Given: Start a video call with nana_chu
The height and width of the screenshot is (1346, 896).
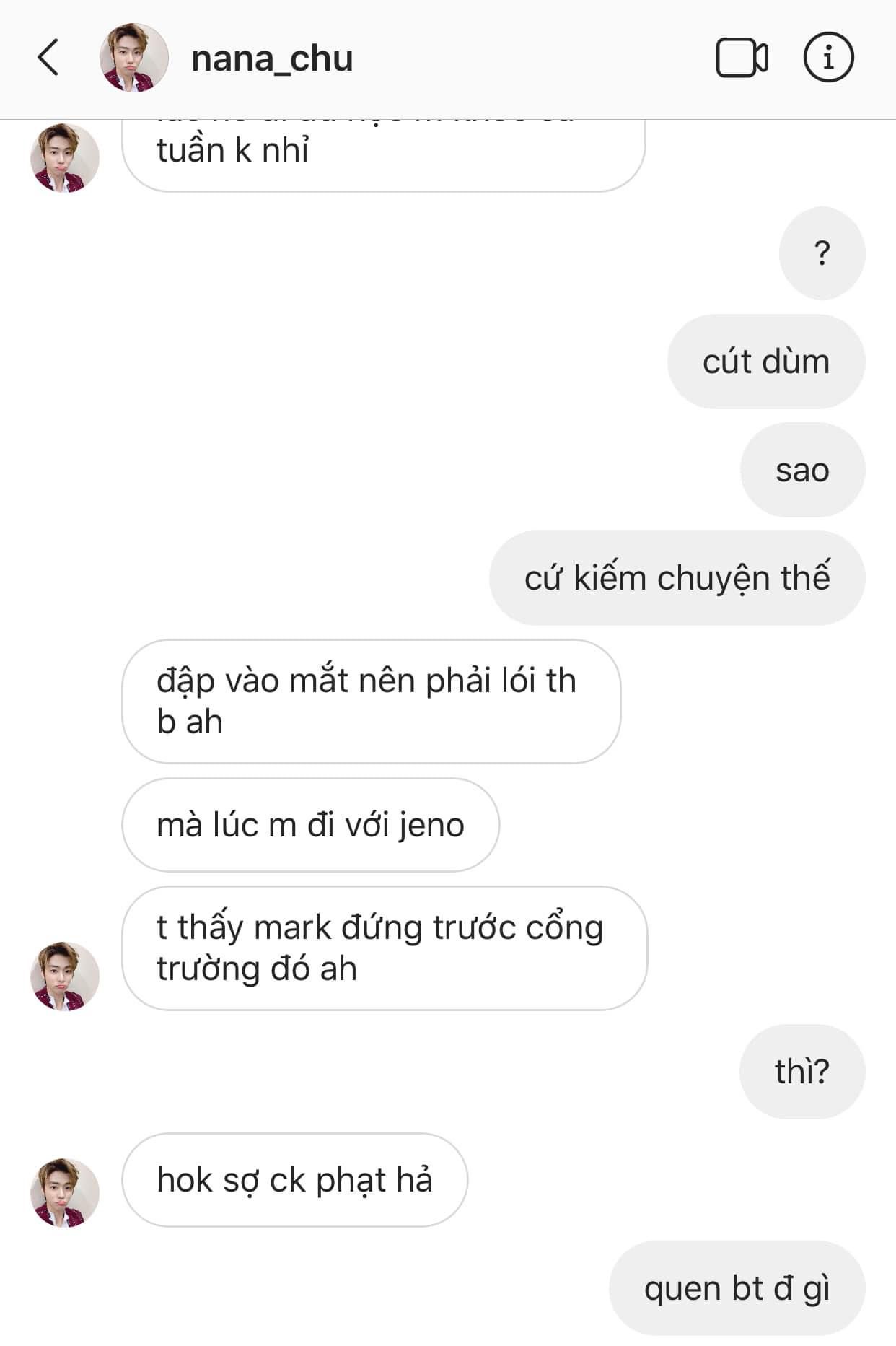Looking at the screenshot, I should pyautogui.click(x=742, y=58).
